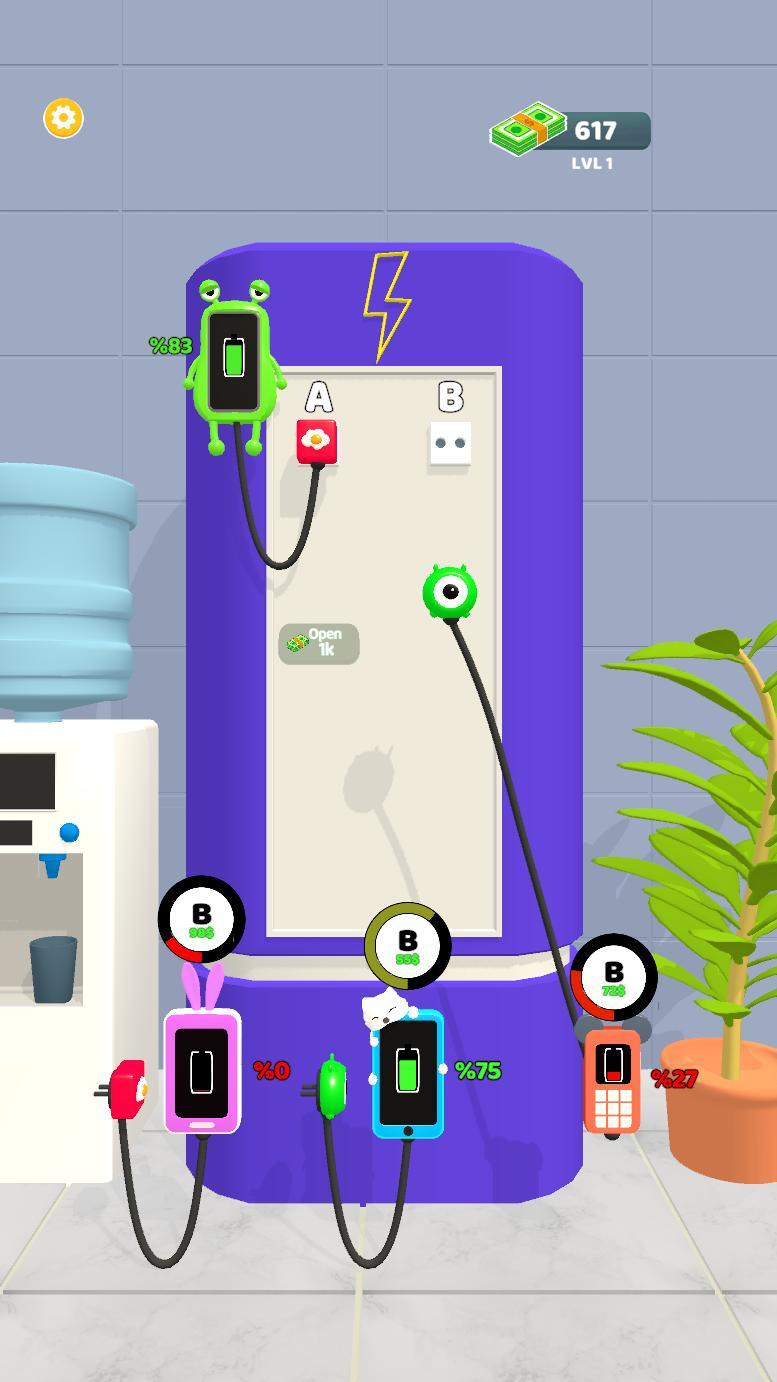Select the pink bunny phone at %0
The width and height of the screenshot is (777, 1382).
coord(202,1071)
